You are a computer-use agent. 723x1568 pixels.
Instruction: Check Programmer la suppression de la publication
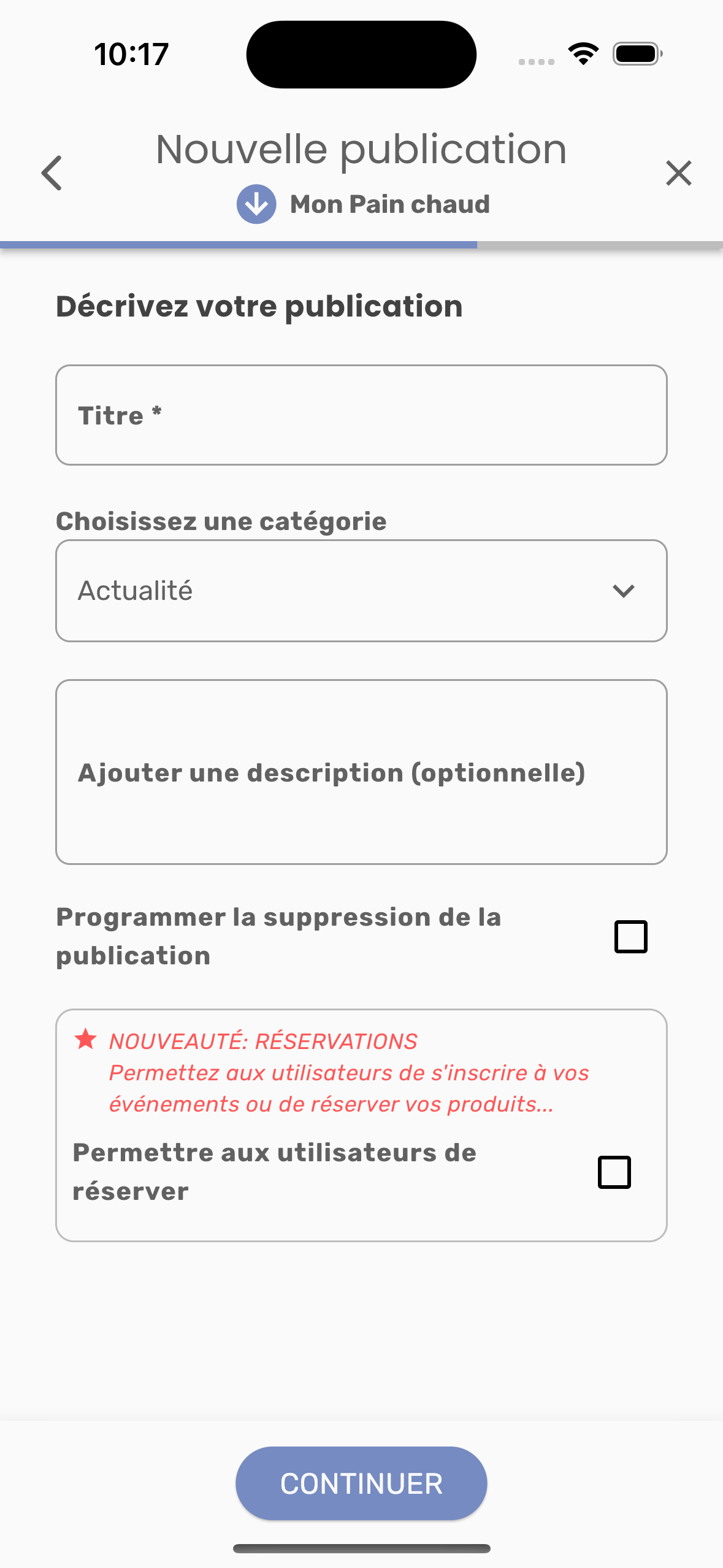(x=630, y=937)
